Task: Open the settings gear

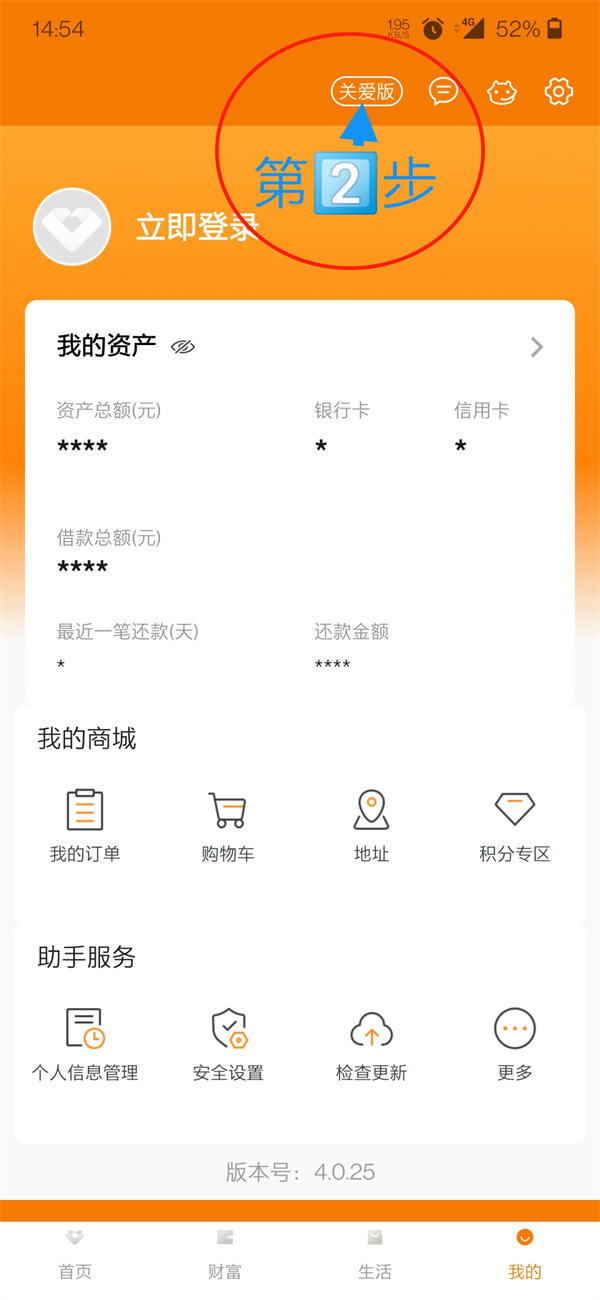Action: pos(558,92)
